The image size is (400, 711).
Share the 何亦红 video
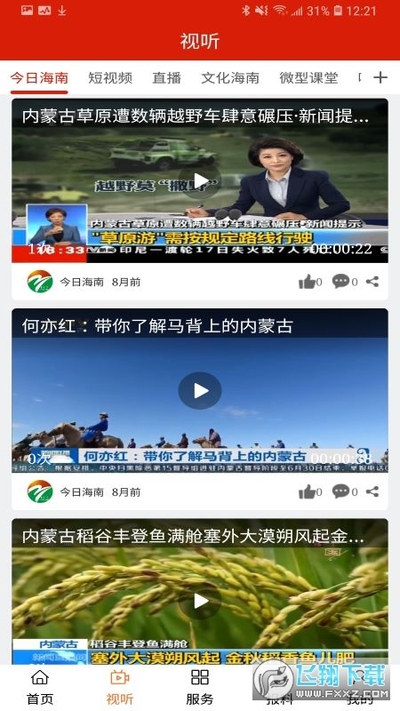(x=372, y=492)
